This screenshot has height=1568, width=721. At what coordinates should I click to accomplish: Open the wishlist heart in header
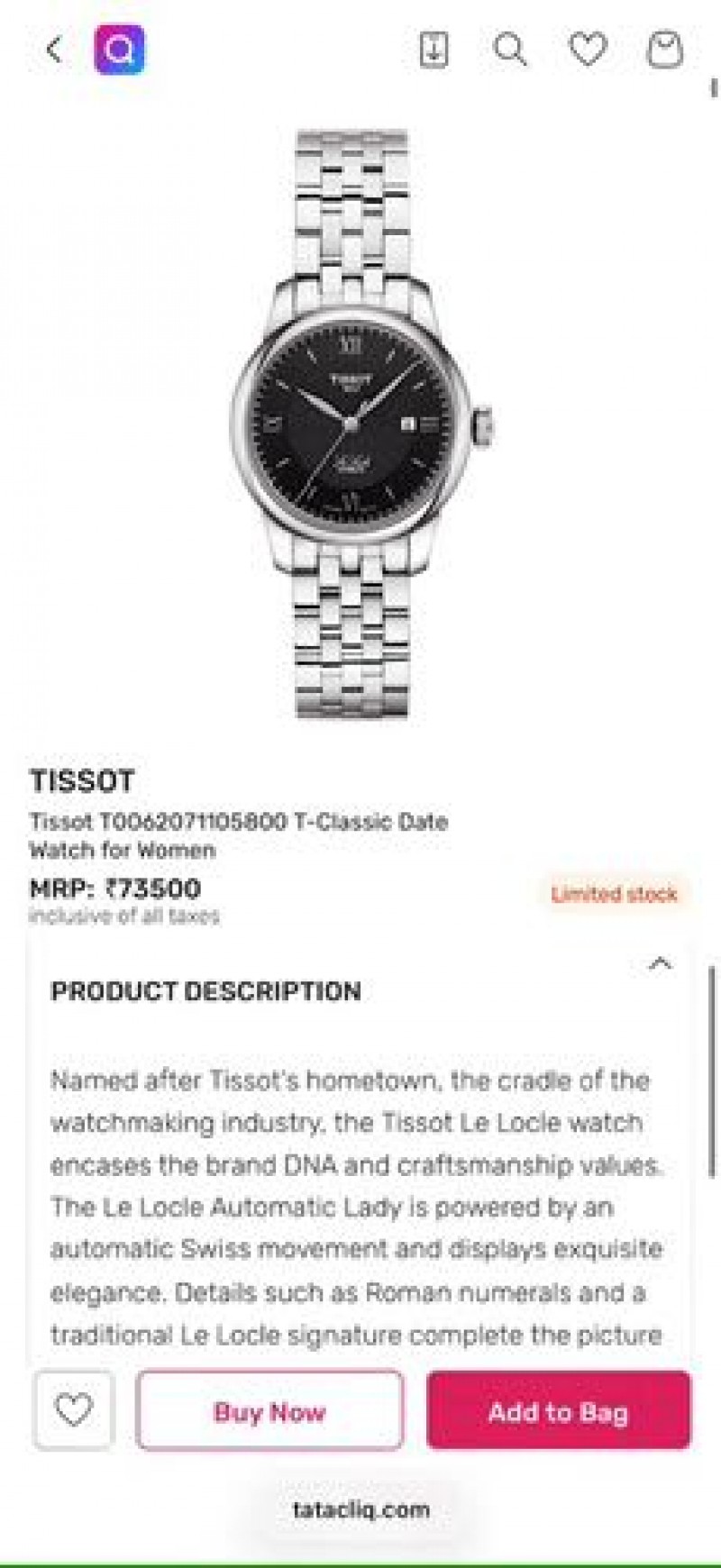[588, 49]
